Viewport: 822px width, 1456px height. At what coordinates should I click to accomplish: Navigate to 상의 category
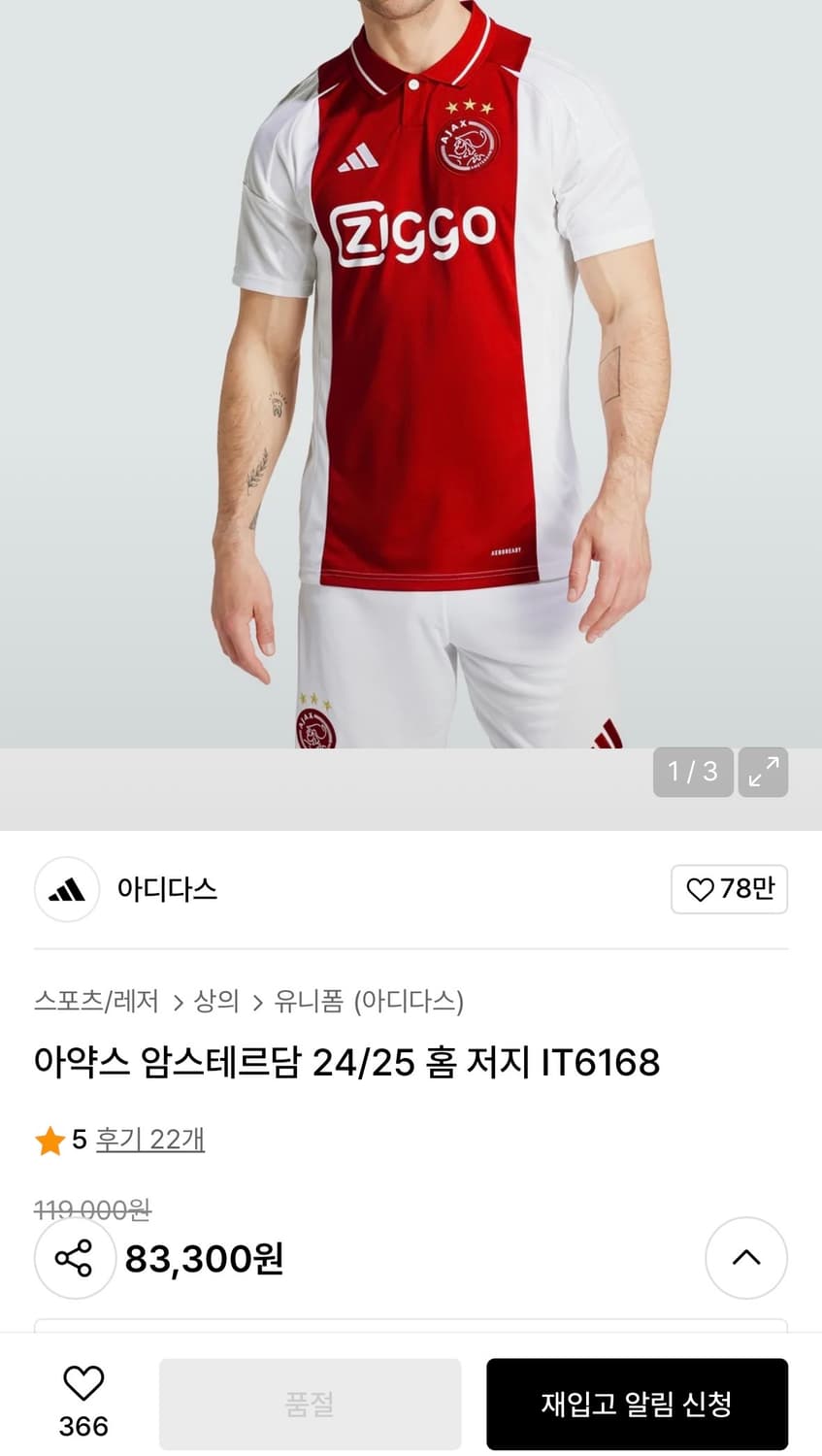coord(215,1004)
